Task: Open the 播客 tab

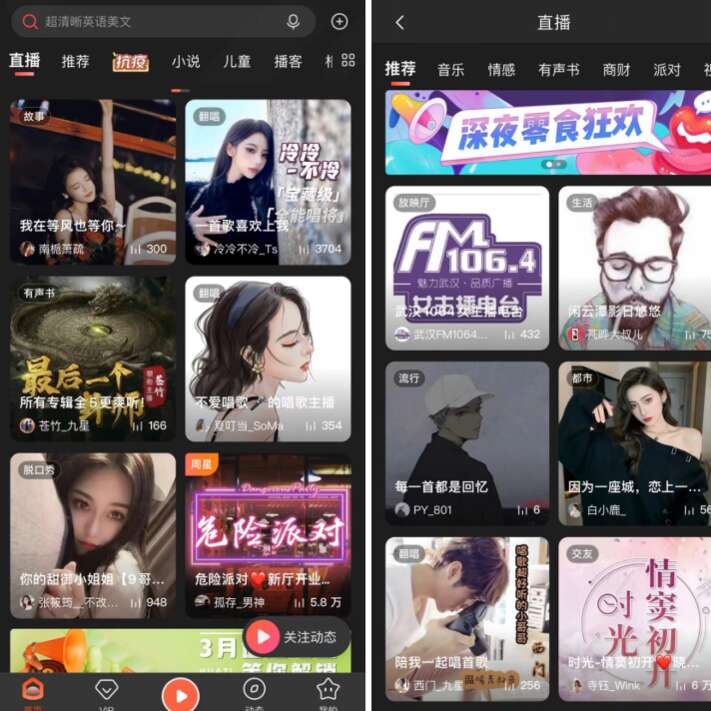Action: pyautogui.click(x=288, y=61)
